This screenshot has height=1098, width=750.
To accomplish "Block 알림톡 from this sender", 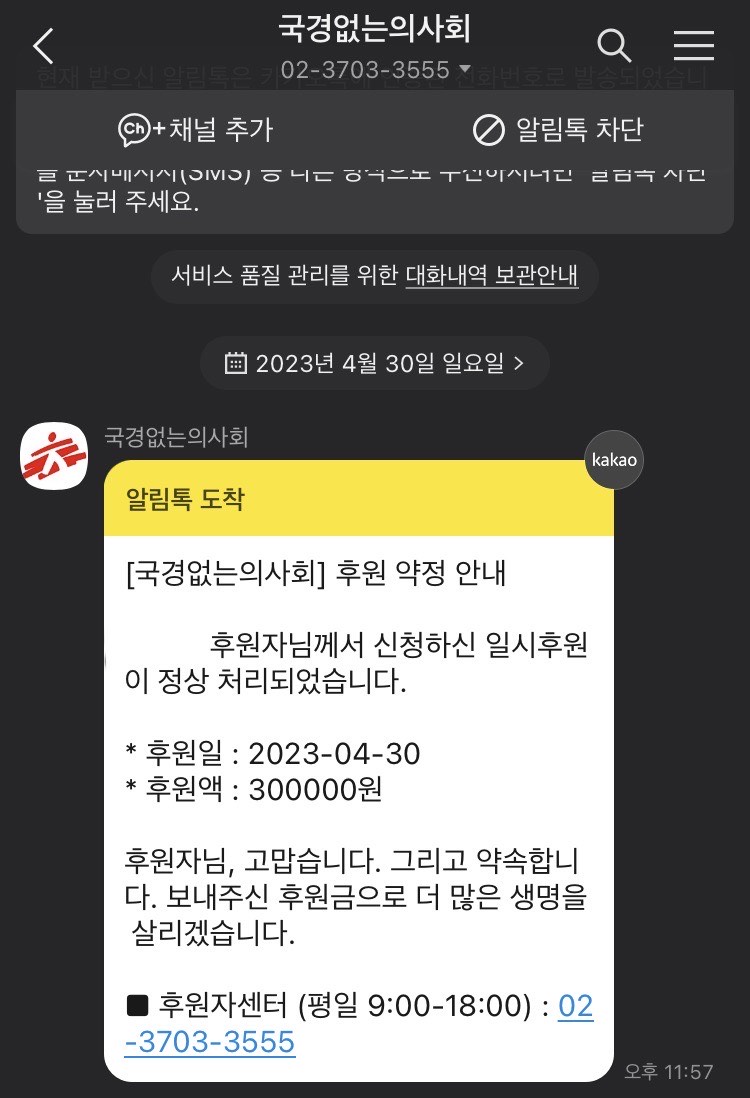I will pos(557,130).
